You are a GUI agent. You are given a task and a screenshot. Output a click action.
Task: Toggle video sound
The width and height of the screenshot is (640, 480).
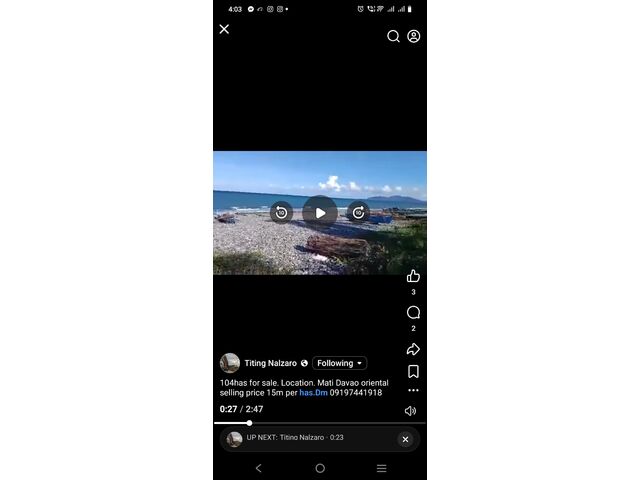click(410, 411)
